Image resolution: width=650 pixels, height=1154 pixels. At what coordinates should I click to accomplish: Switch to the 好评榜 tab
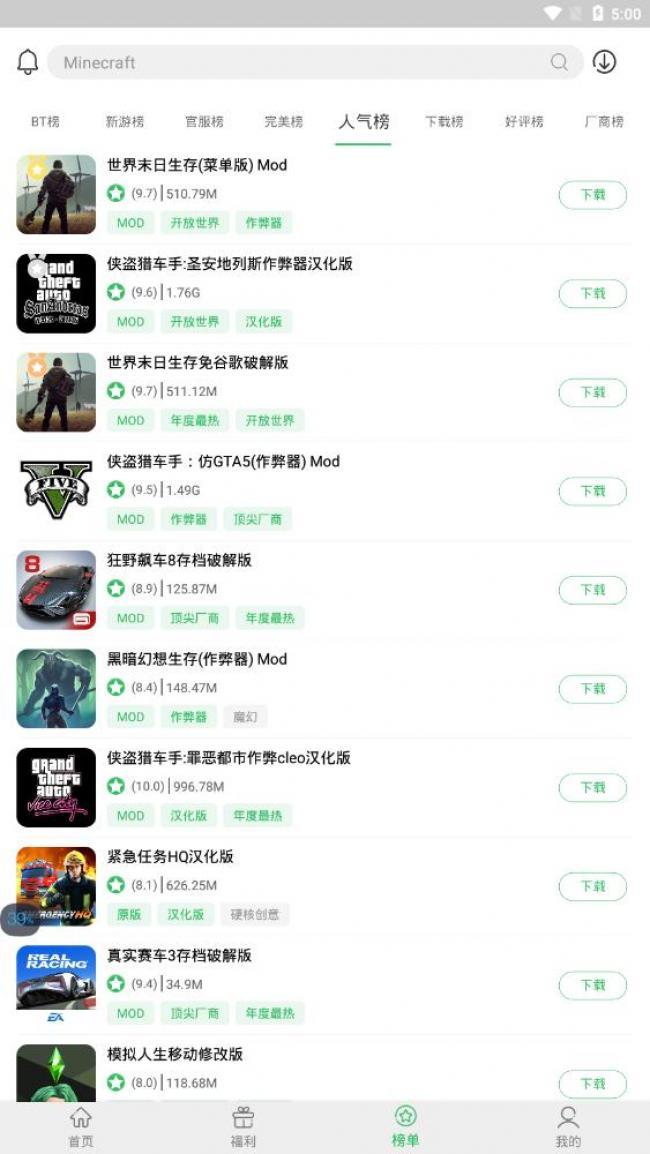click(x=524, y=122)
